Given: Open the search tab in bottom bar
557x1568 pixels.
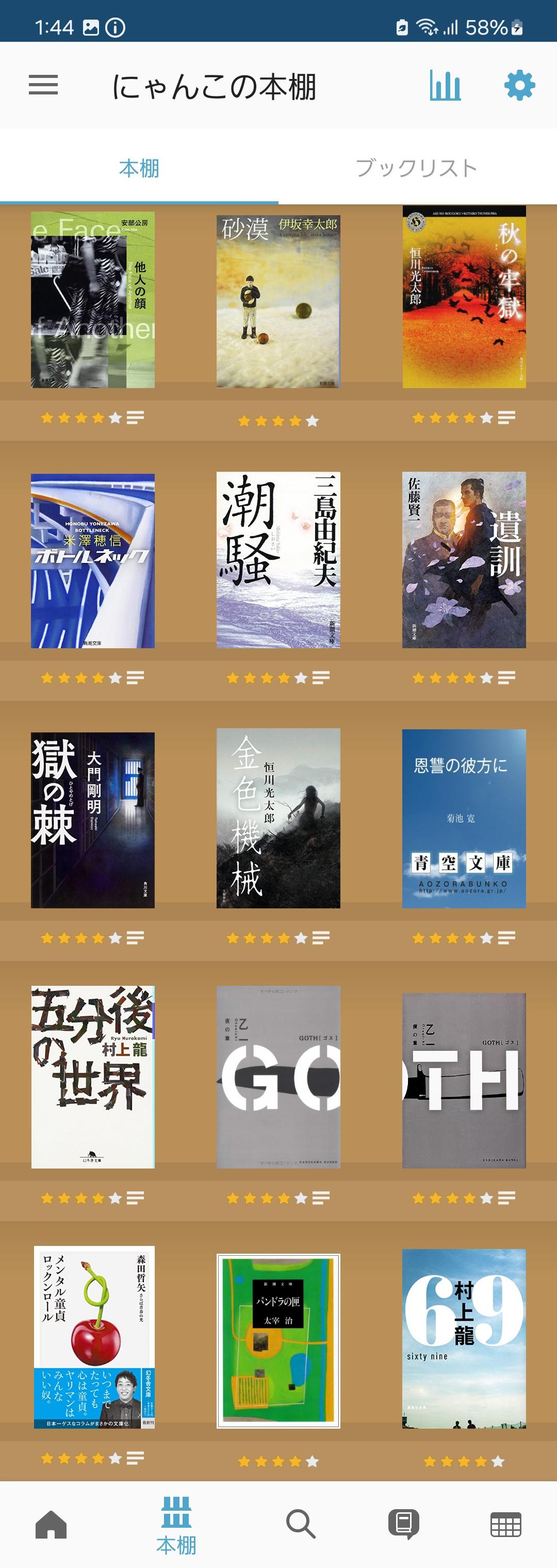Looking at the screenshot, I should [x=300, y=1524].
